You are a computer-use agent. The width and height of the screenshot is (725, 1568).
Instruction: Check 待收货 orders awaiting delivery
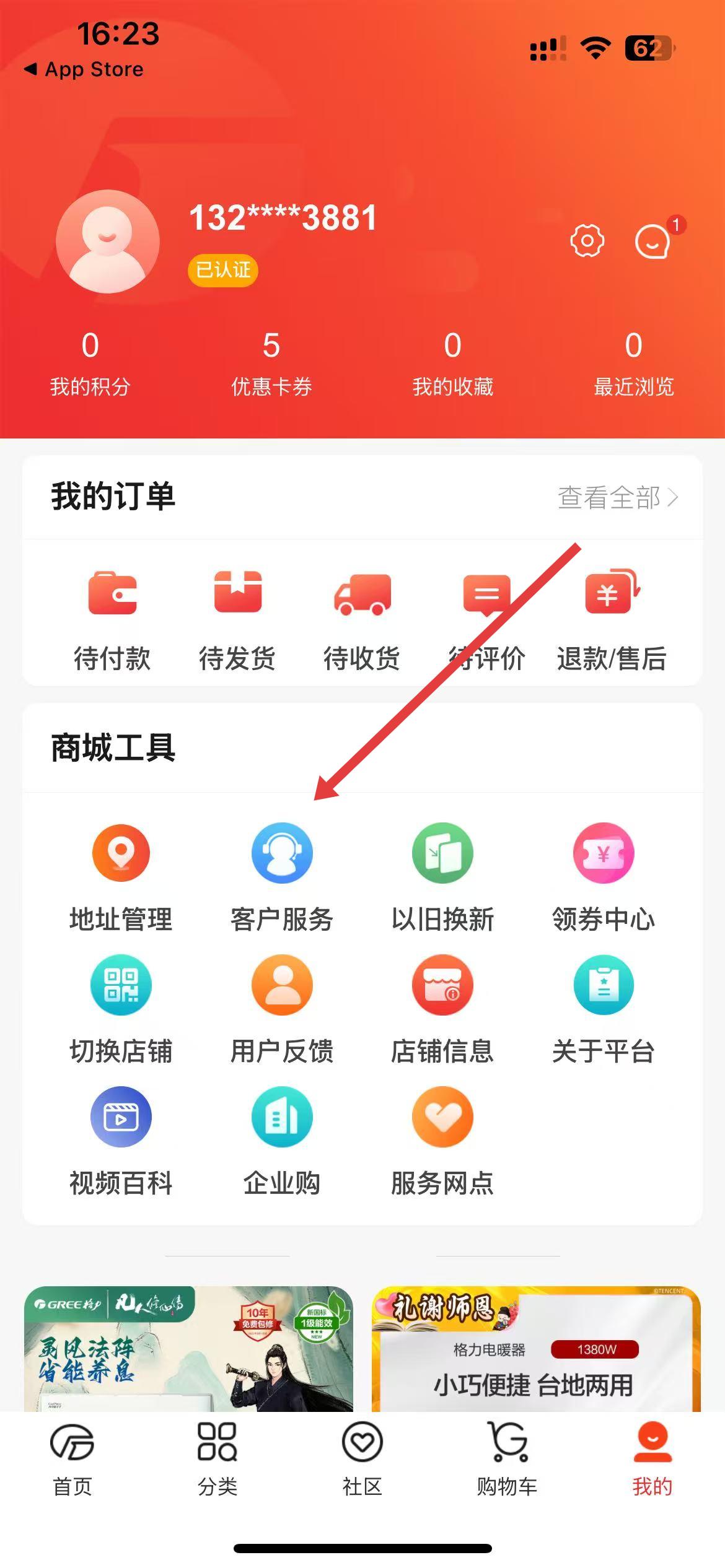pyautogui.click(x=362, y=619)
